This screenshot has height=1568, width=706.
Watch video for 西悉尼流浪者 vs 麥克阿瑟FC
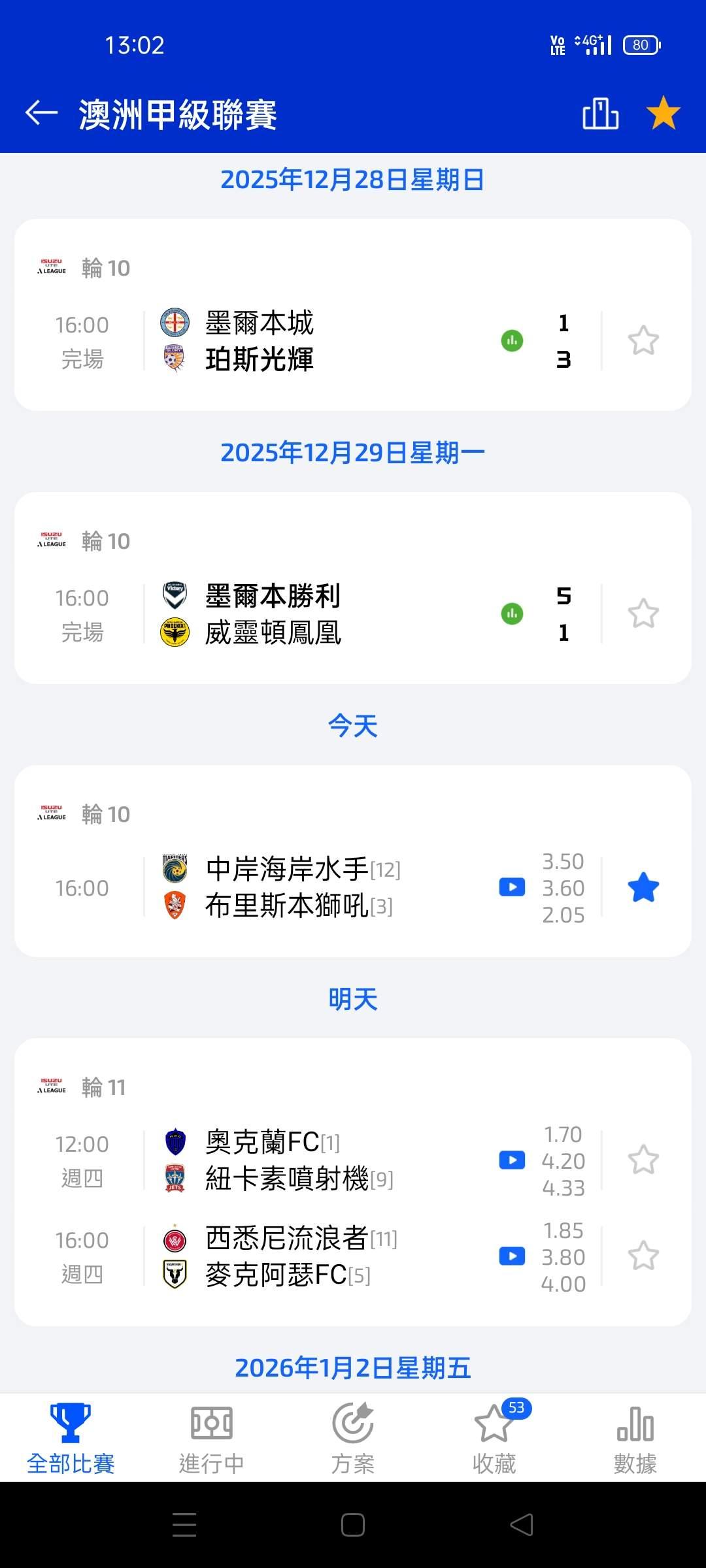click(512, 1256)
